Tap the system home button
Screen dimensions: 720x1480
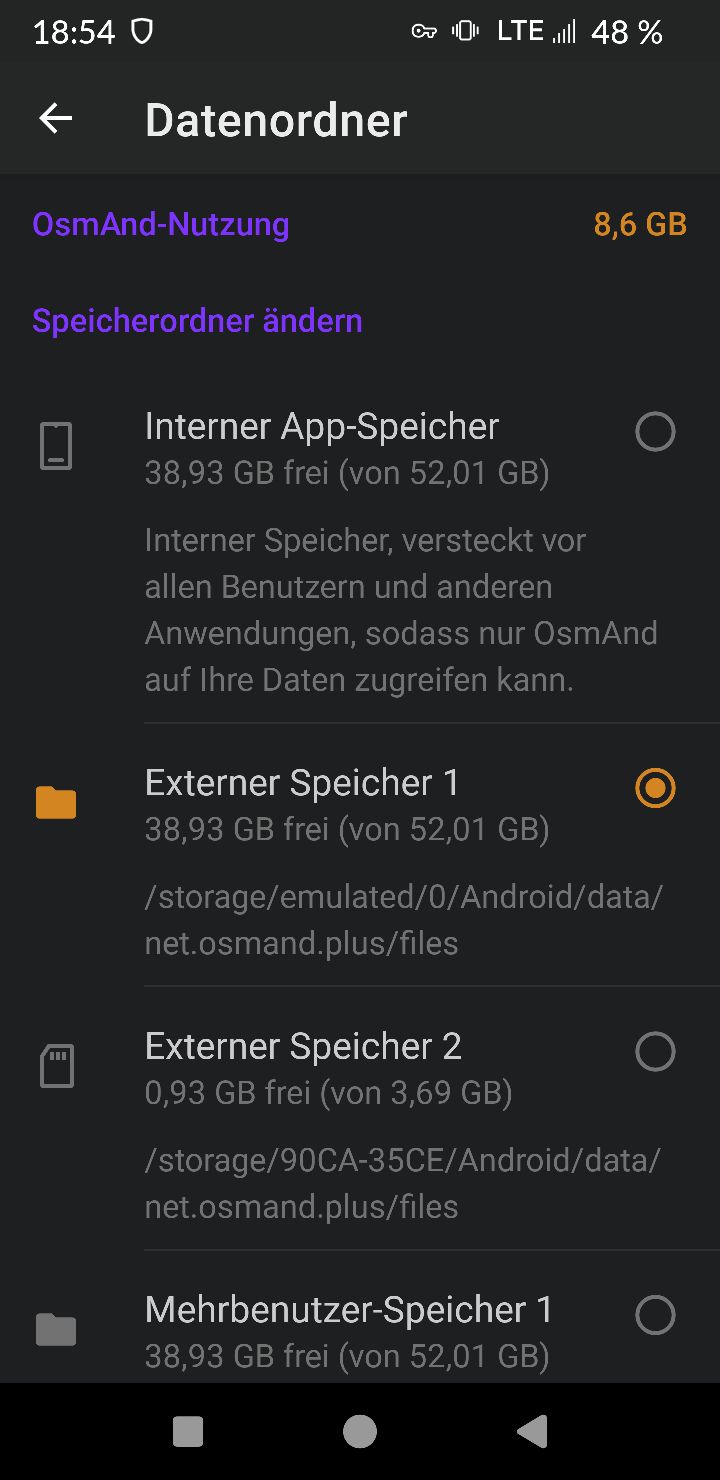360,1432
